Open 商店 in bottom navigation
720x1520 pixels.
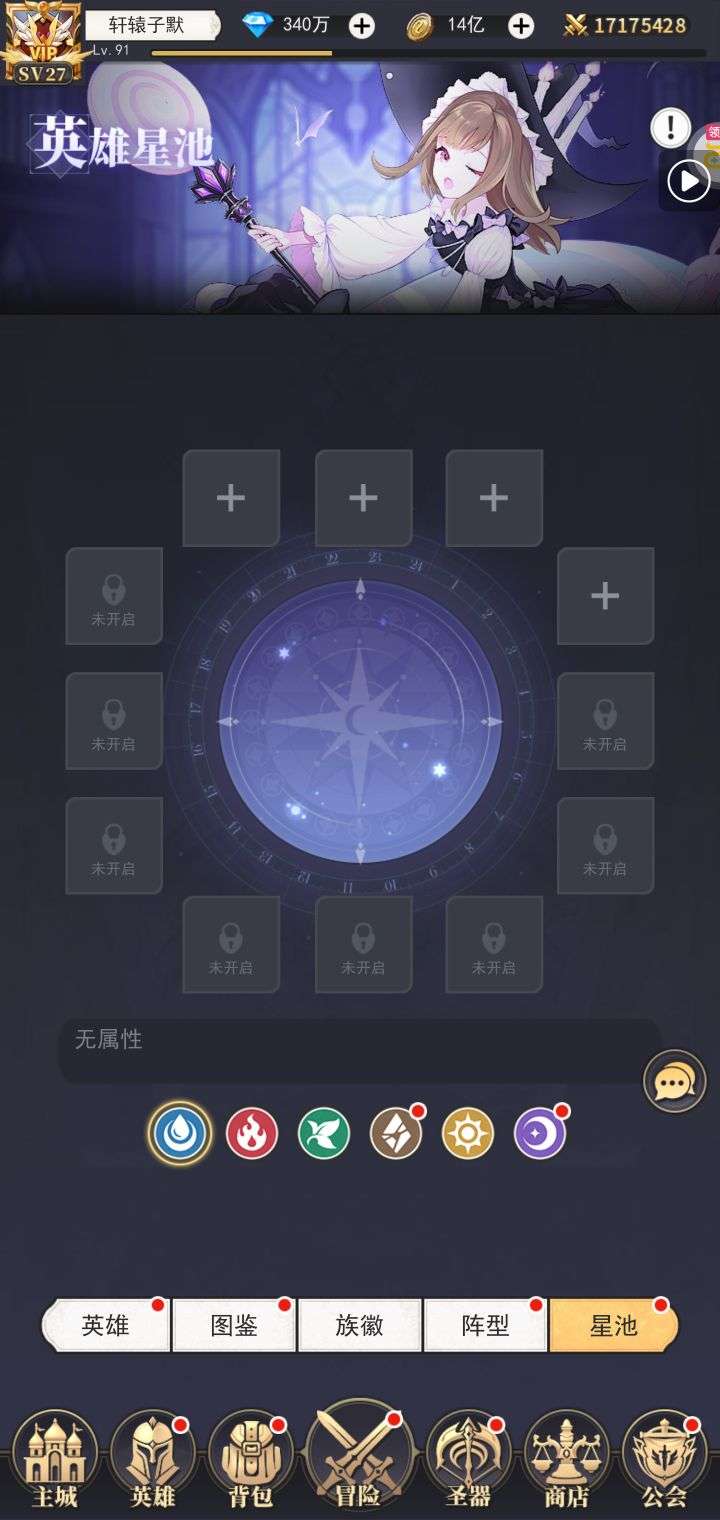(x=566, y=1460)
